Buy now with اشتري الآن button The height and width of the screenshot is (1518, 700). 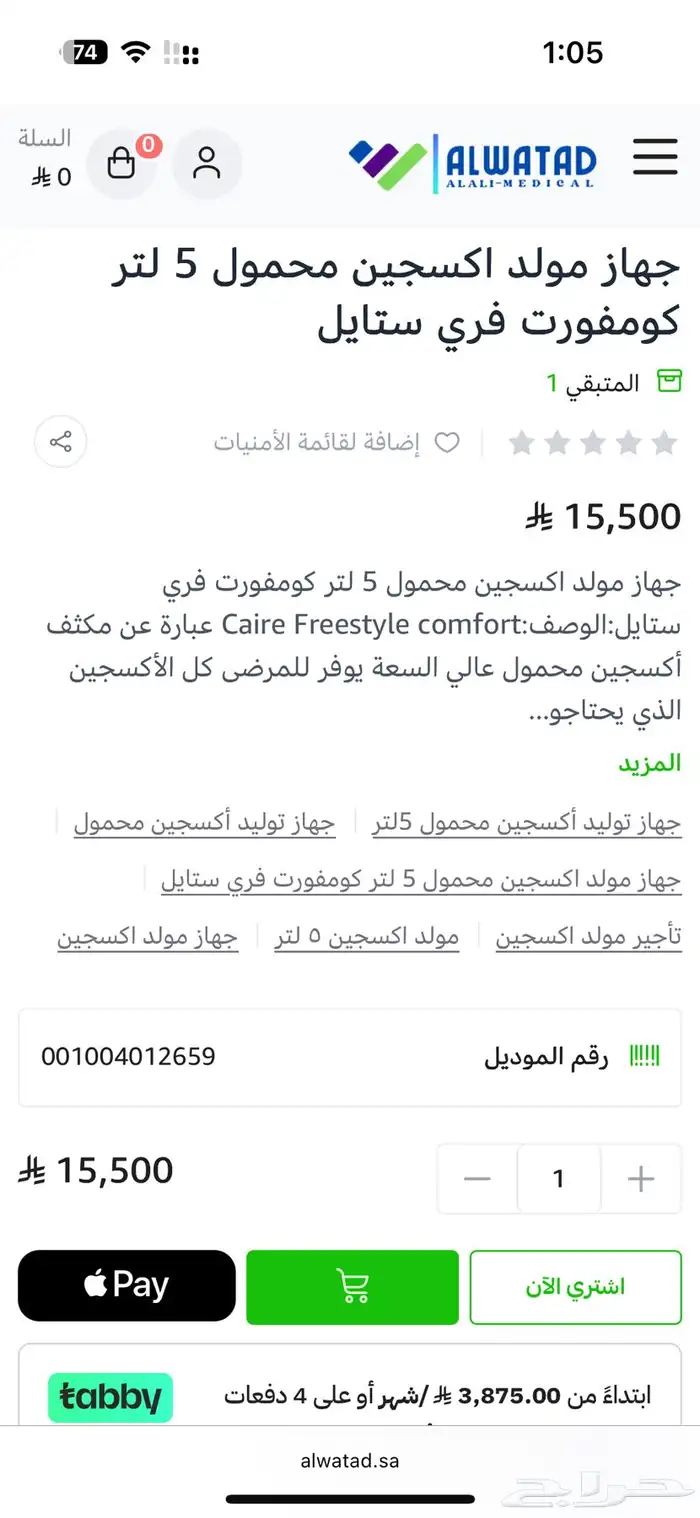coord(575,1286)
